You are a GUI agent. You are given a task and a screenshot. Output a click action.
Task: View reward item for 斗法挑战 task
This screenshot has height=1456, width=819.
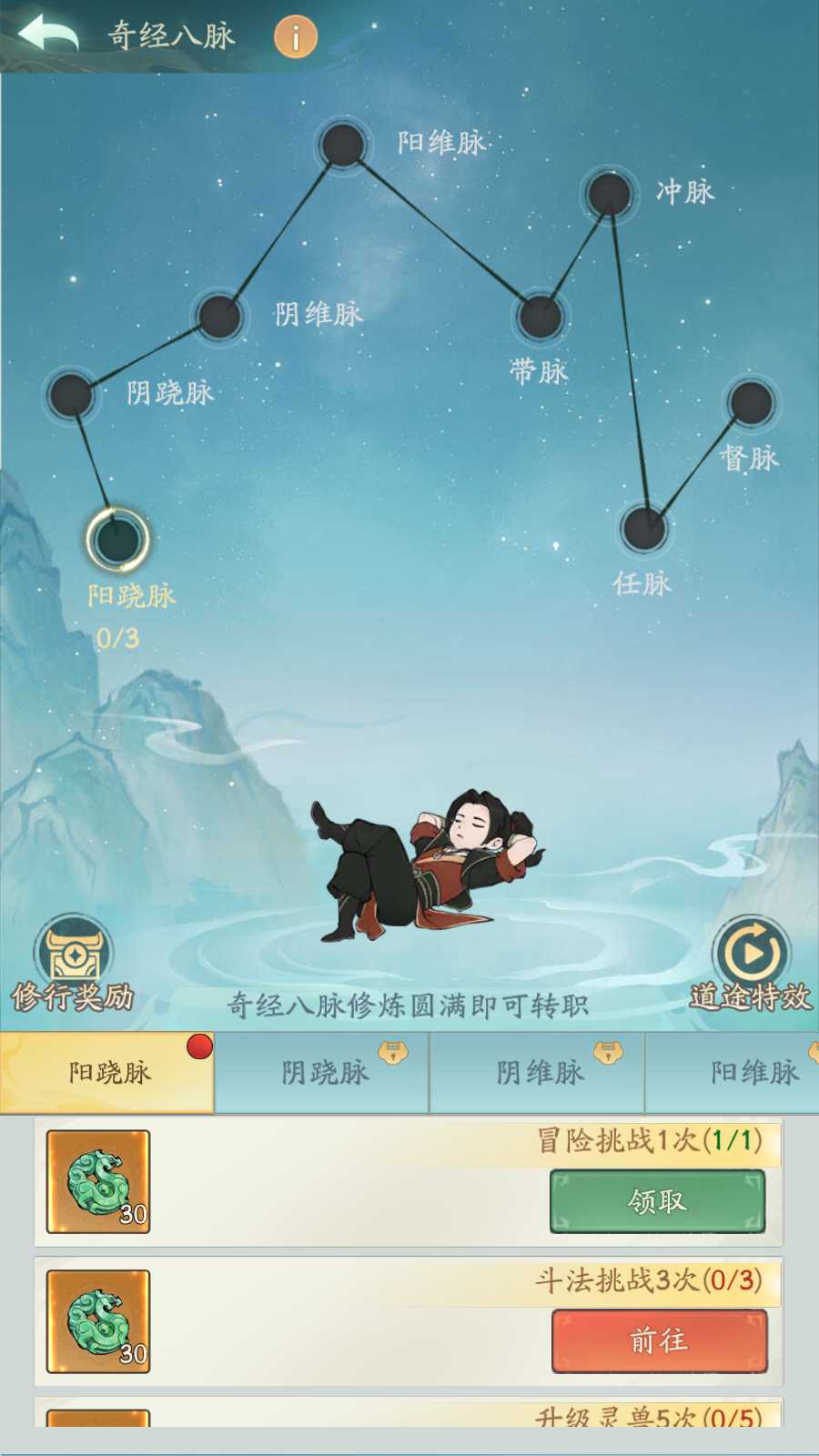pyautogui.click(x=98, y=1321)
